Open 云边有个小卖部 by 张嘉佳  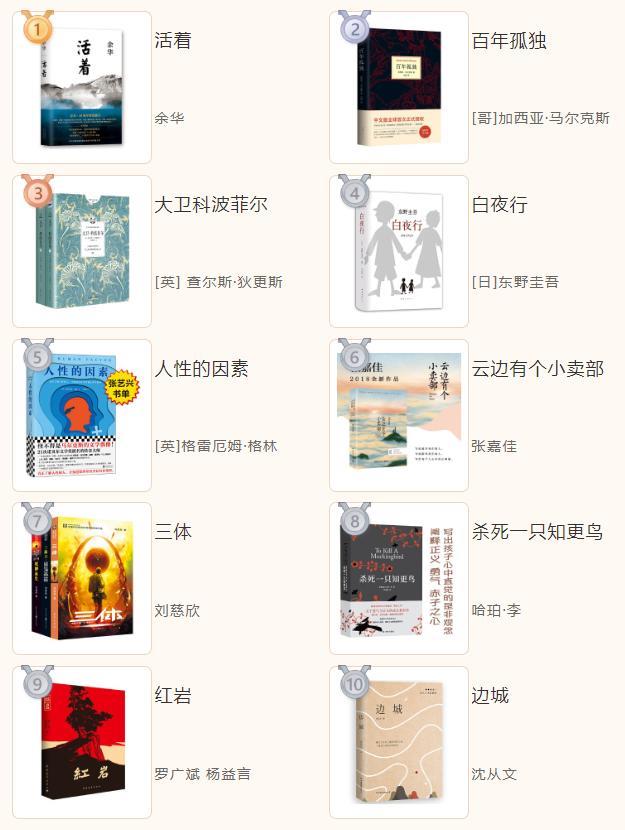click(537, 369)
